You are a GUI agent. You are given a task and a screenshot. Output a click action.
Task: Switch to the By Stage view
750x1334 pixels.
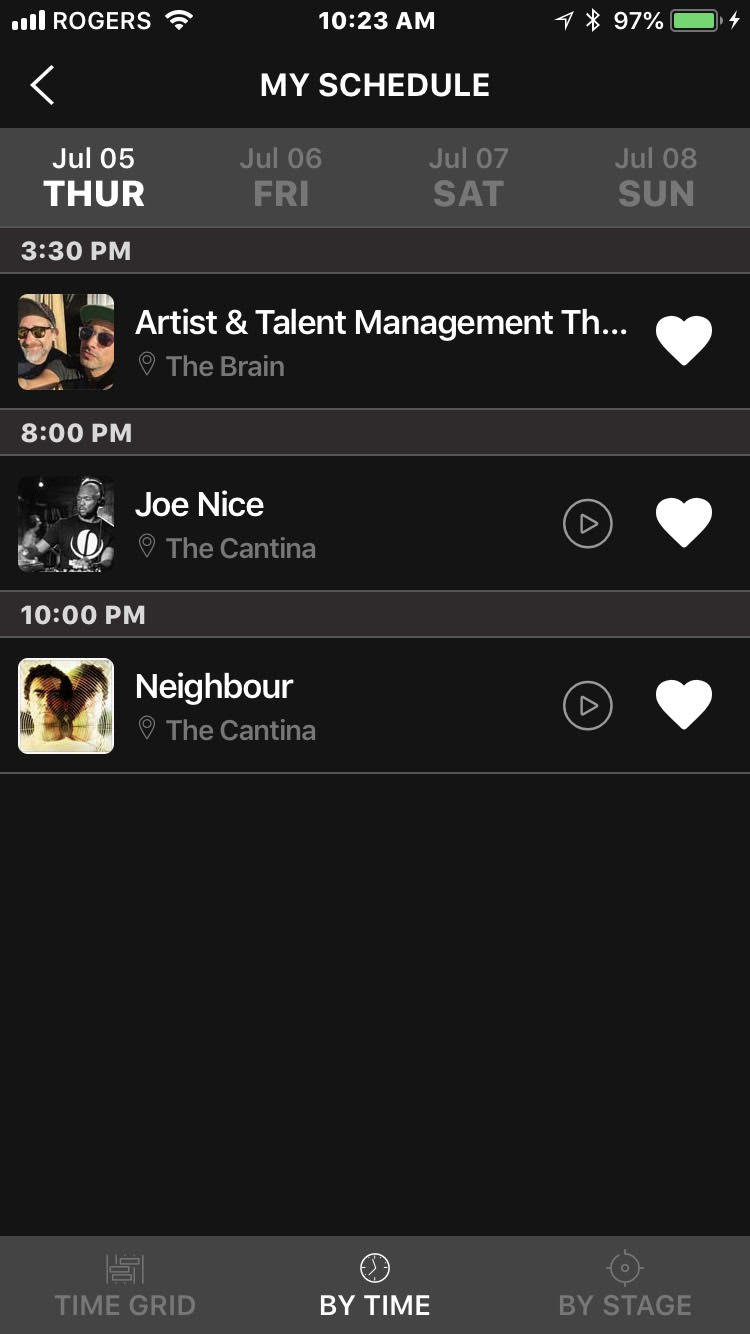pyautogui.click(x=625, y=1286)
